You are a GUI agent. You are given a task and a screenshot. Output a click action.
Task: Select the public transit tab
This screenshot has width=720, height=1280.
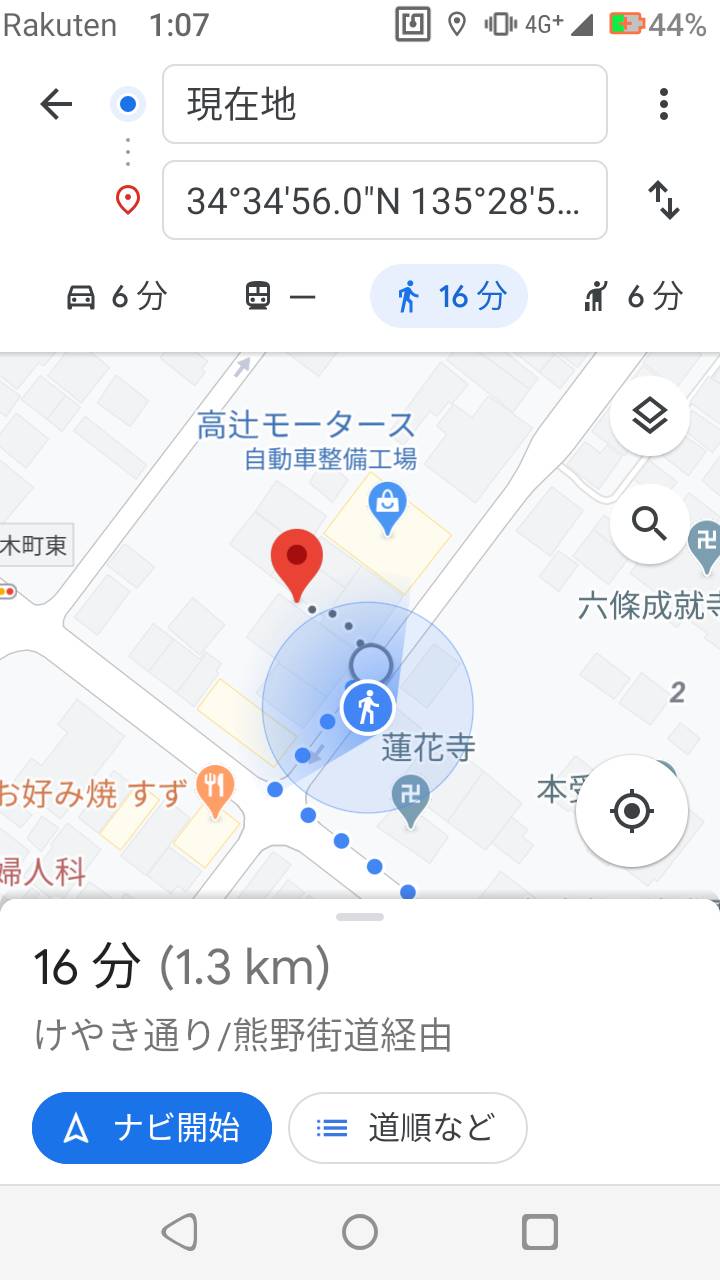[x=280, y=296]
